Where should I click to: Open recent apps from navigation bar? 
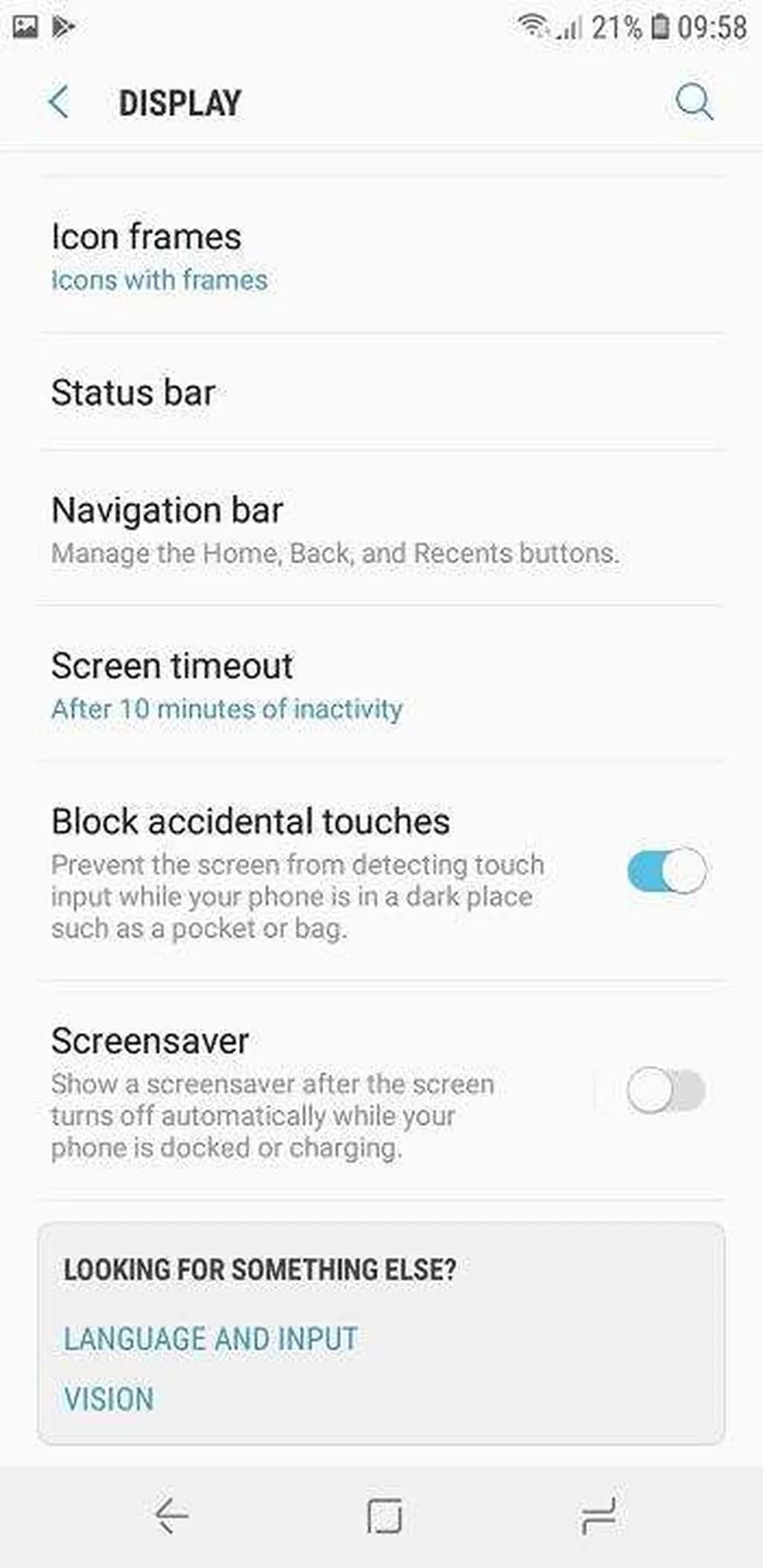pos(598,1516)
